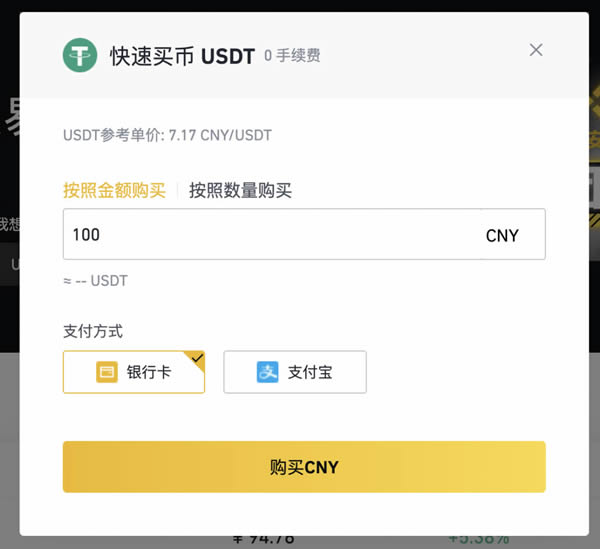Viewport: 600px width, 549px height.
Task: Close the 快速买币 USDT dialog
Action: (x=536, y=50)
